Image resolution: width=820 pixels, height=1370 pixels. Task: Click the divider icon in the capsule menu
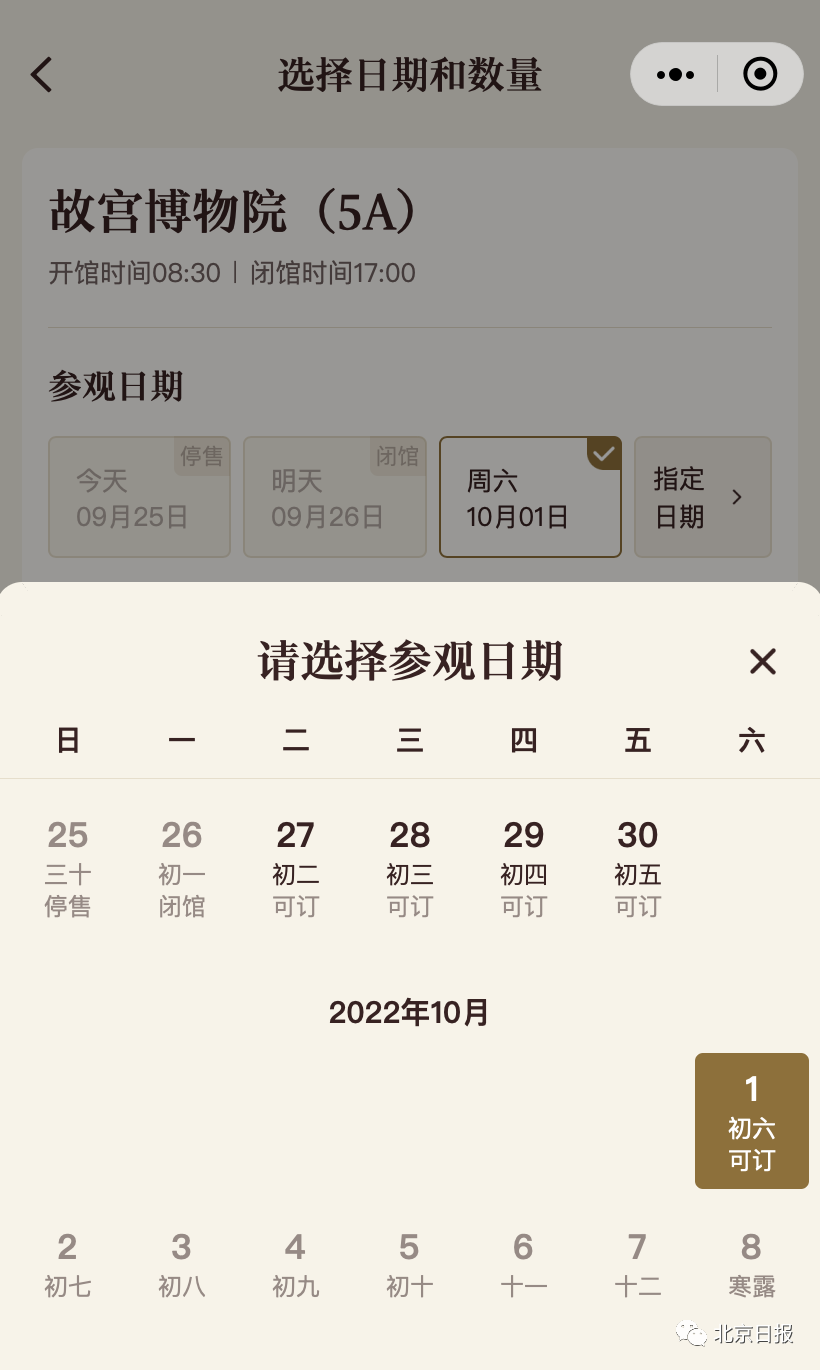[716, 74]
